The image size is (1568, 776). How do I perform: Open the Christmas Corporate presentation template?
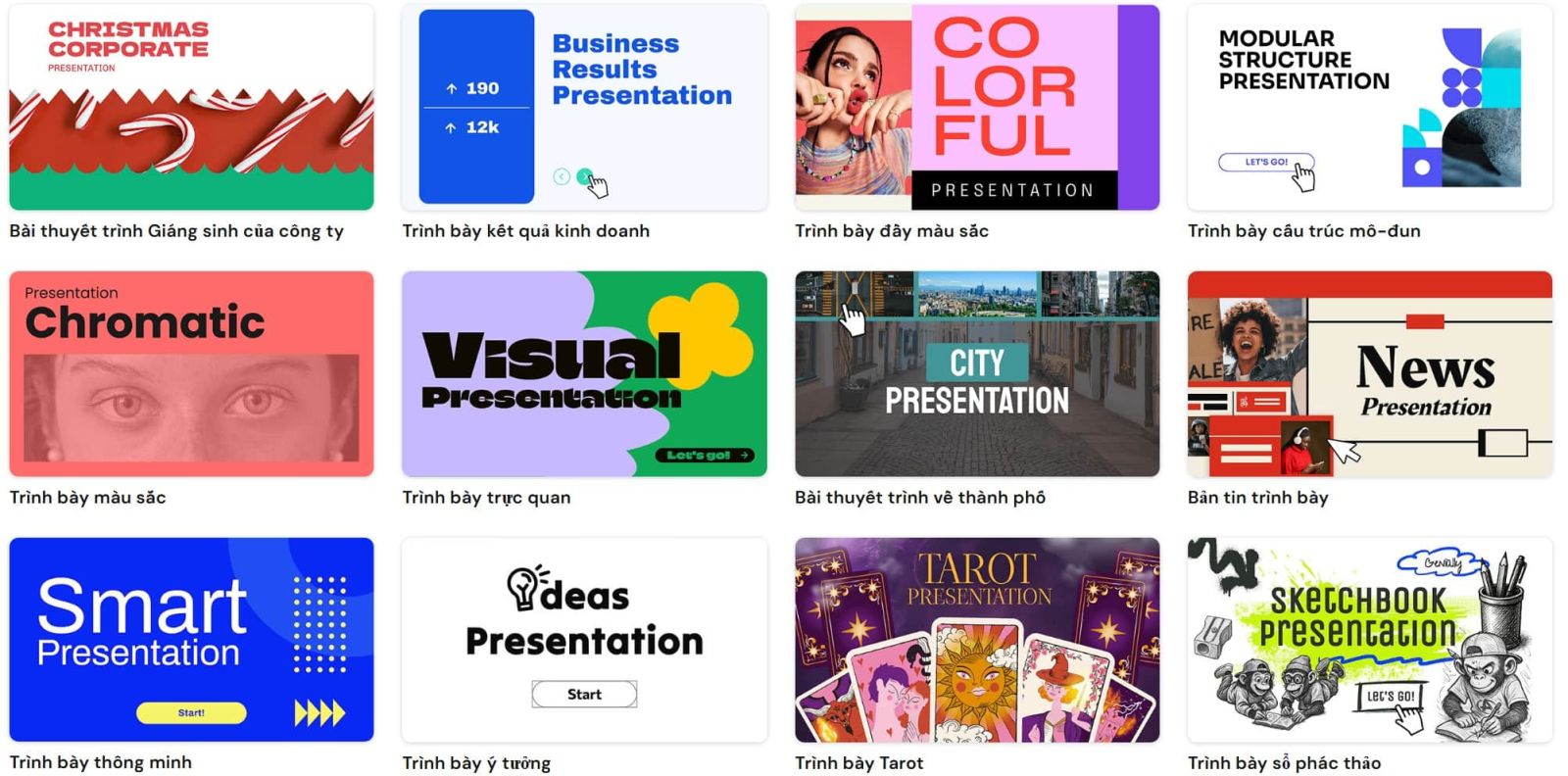pos(191,108)
